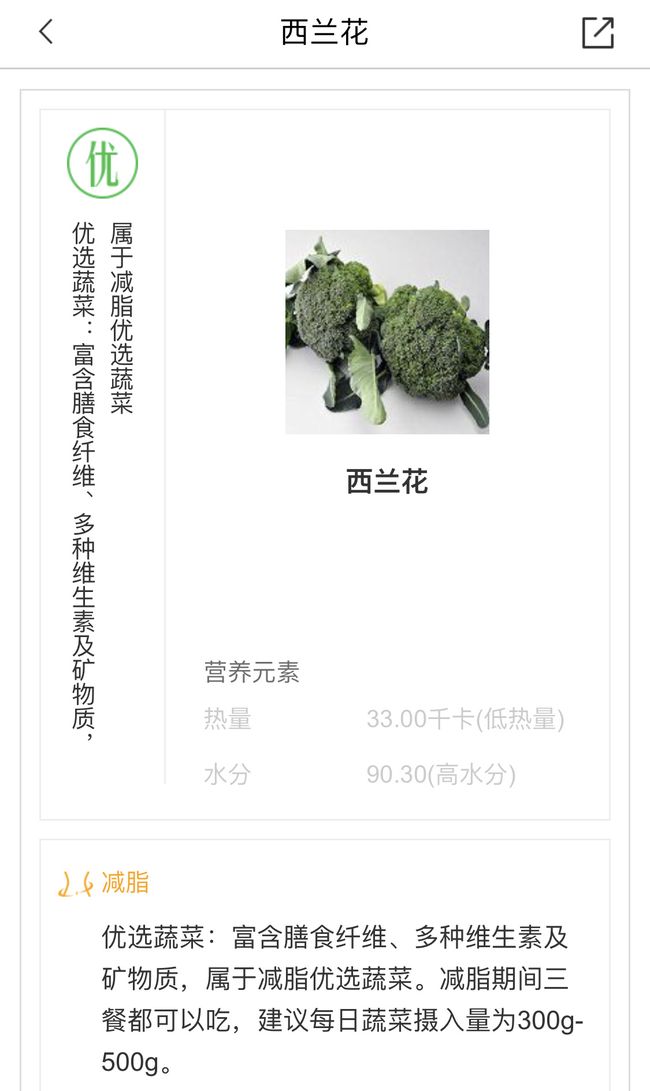
Task: Go back from the 西兰花 page
Action: pyautogui.click(x=46, y=32)
